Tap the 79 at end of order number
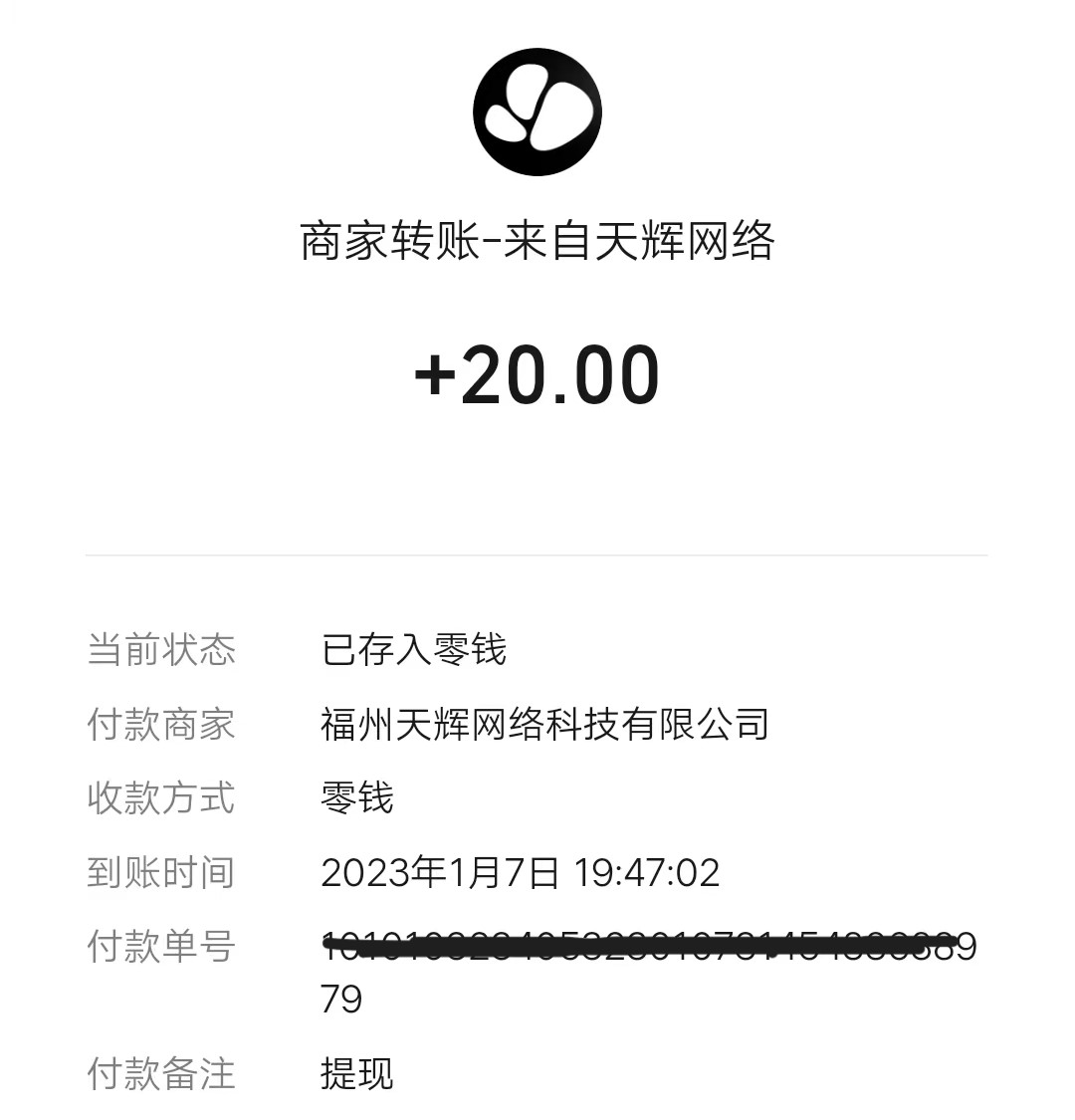Image resolution: width=1075 pixels, height=1120 pixels. (x=340, y=1002)
